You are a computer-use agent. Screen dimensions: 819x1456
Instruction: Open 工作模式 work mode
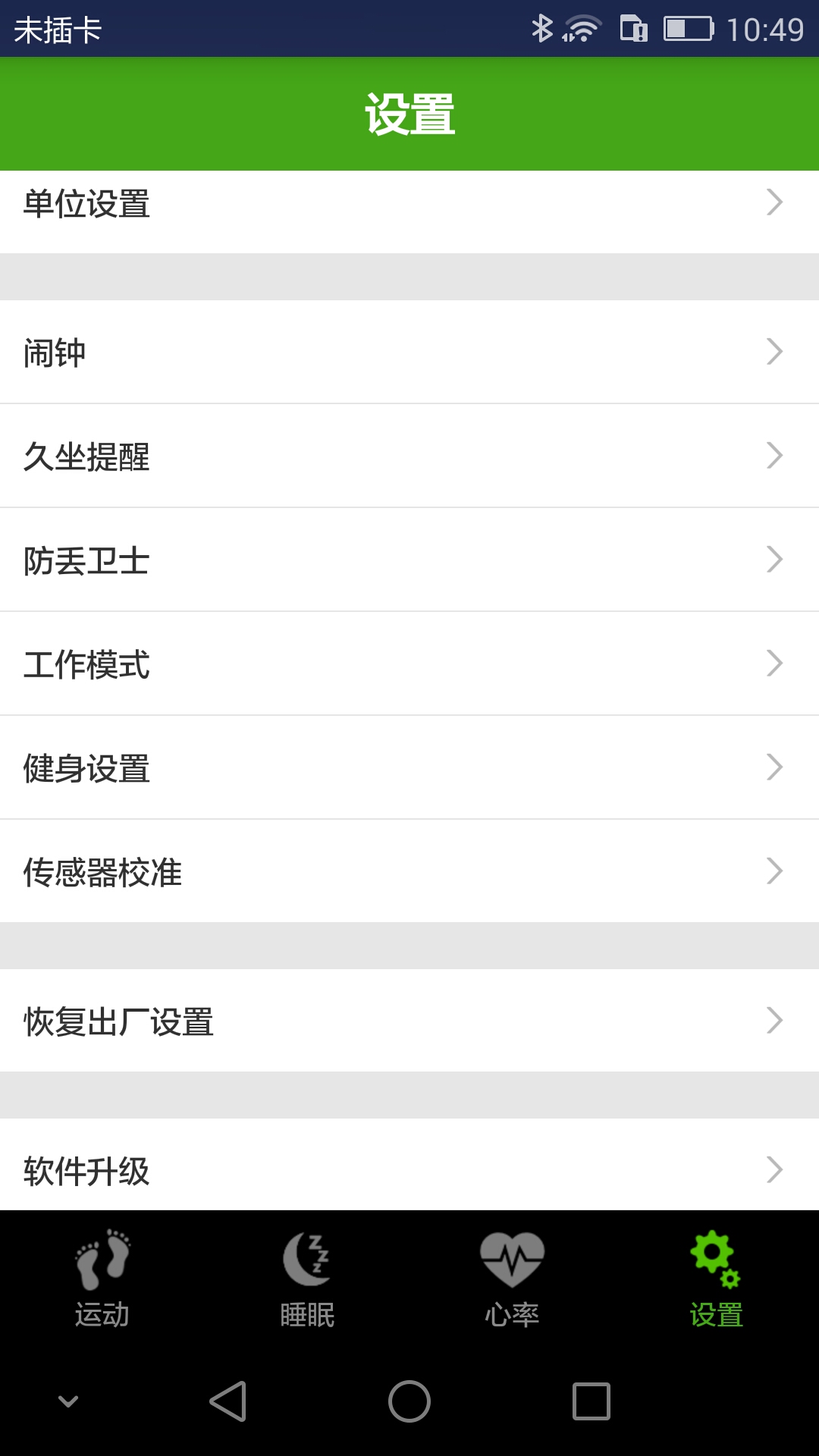point(409,664)
